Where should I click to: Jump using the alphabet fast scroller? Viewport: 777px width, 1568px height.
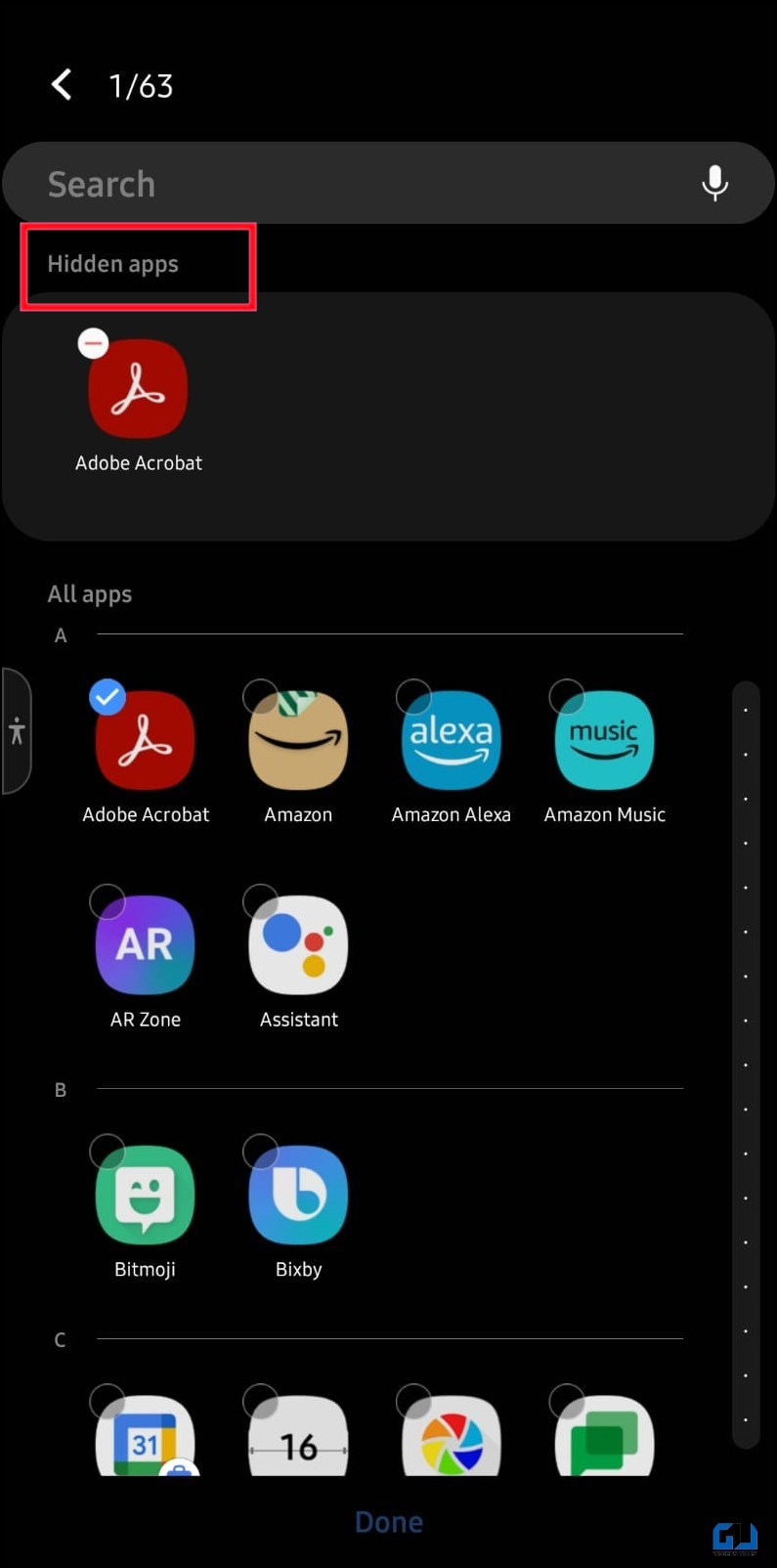pyautogui.click(x=746, y=1066)
